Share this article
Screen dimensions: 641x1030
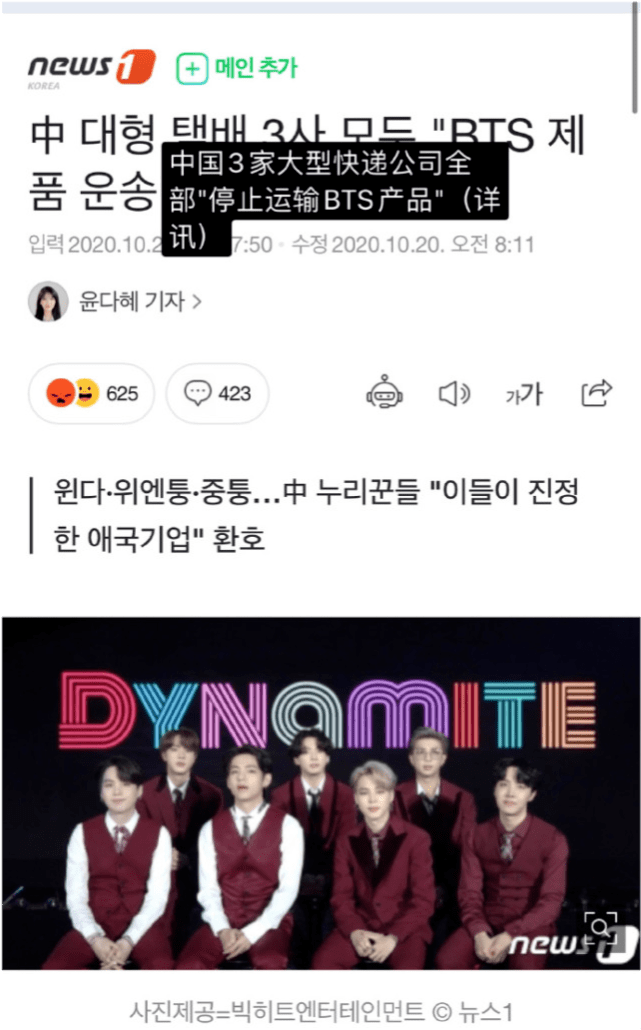pos(596,393)
